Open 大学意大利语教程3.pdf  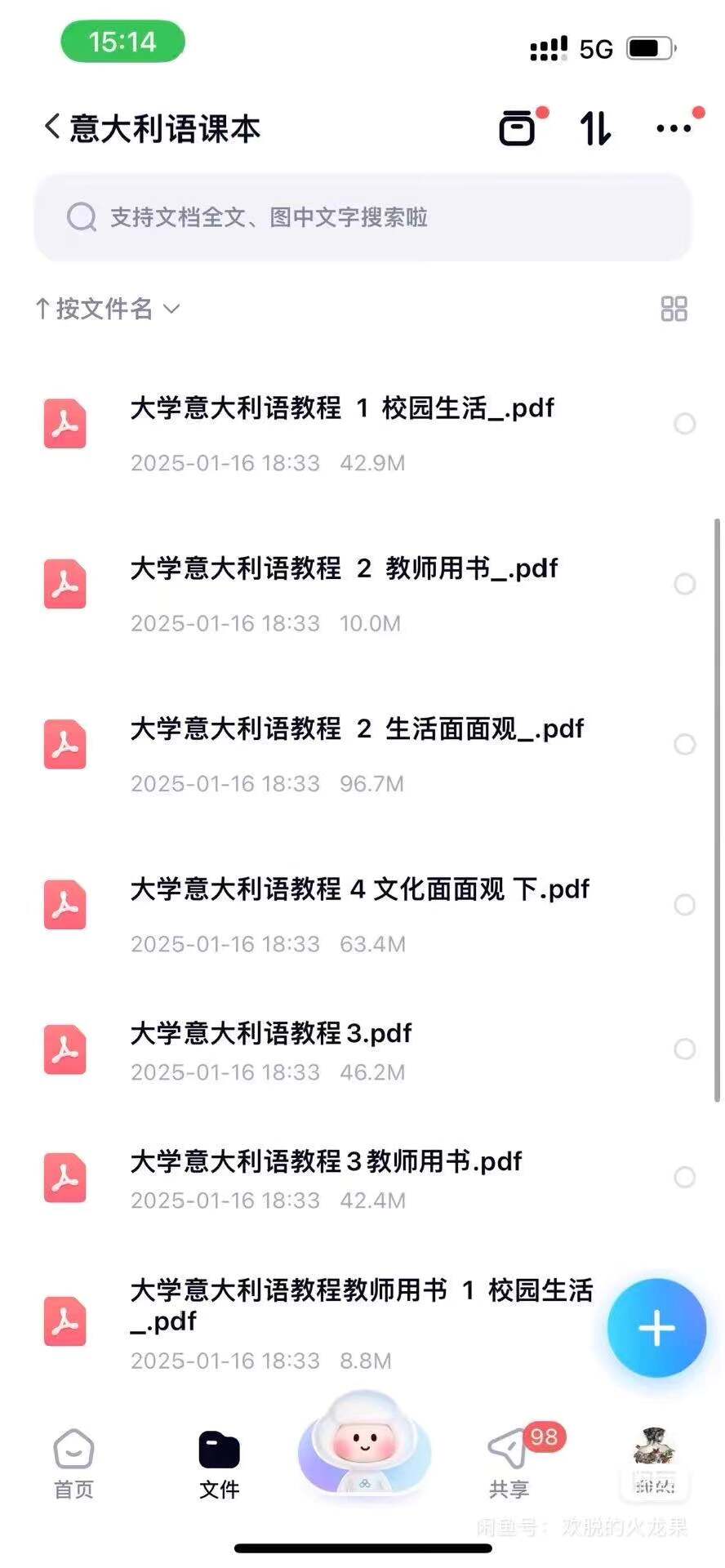tap(271, 1034)
